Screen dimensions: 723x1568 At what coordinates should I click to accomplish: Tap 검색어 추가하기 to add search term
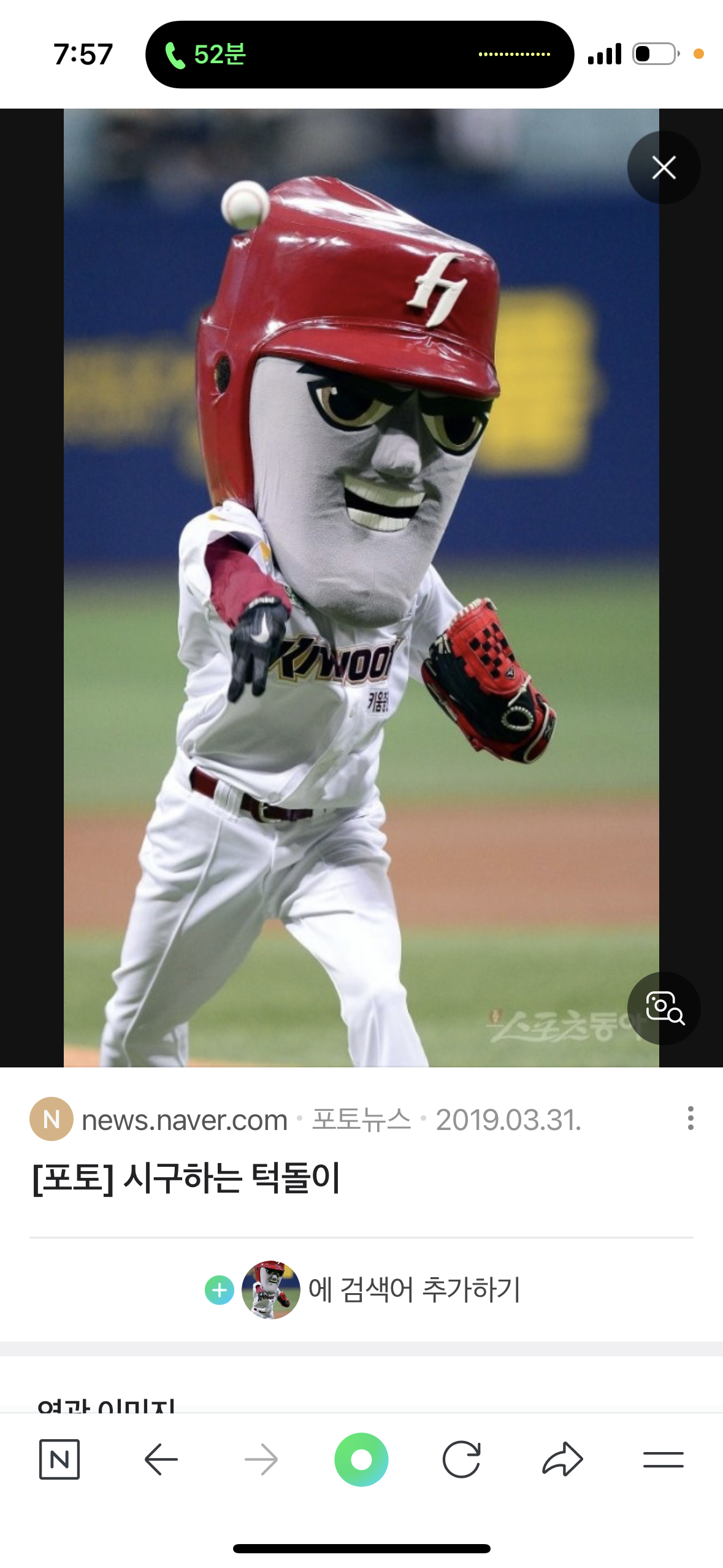(414, 1289)
